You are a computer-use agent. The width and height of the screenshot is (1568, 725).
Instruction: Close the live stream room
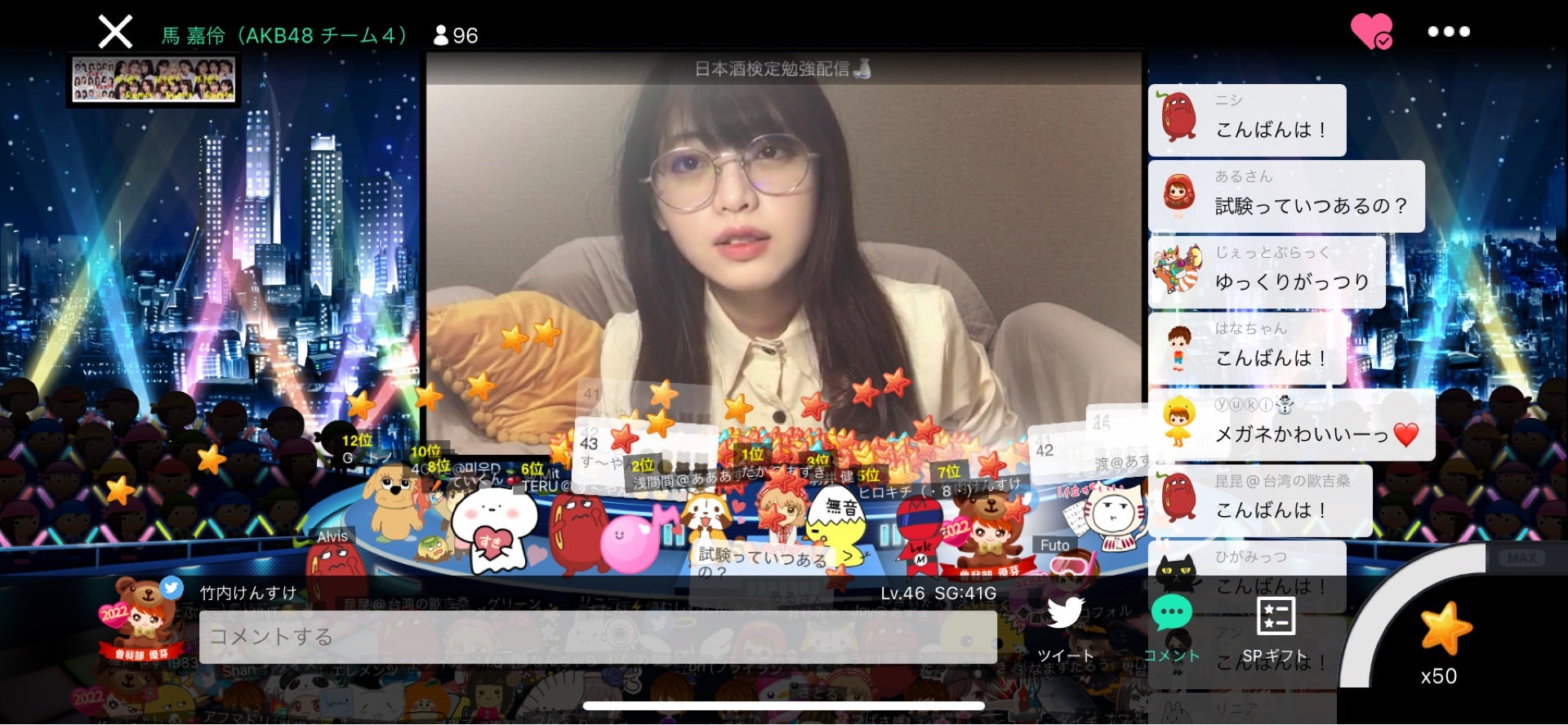[115, 33]
